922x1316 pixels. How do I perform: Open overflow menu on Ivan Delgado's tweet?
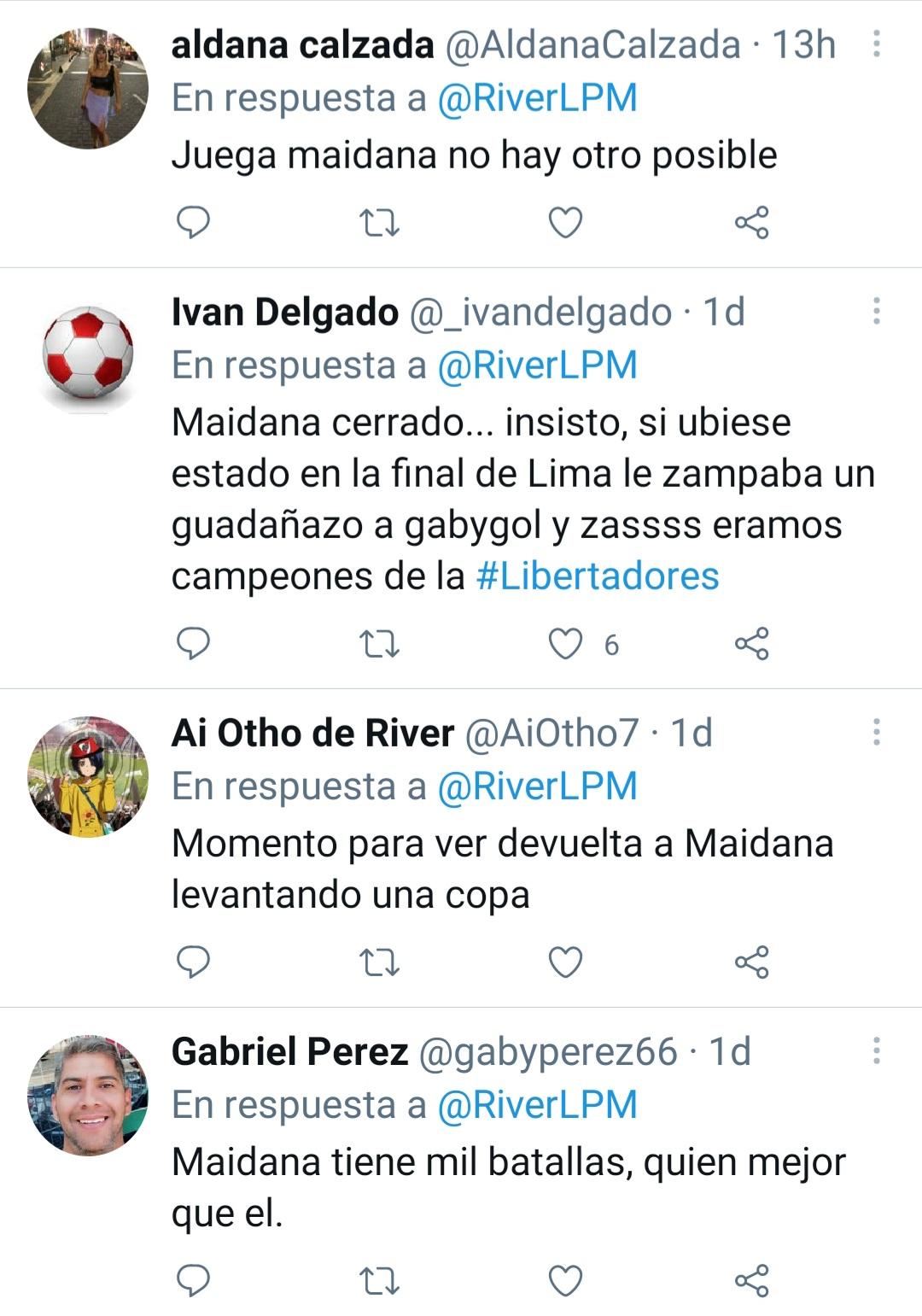[876, 311]
